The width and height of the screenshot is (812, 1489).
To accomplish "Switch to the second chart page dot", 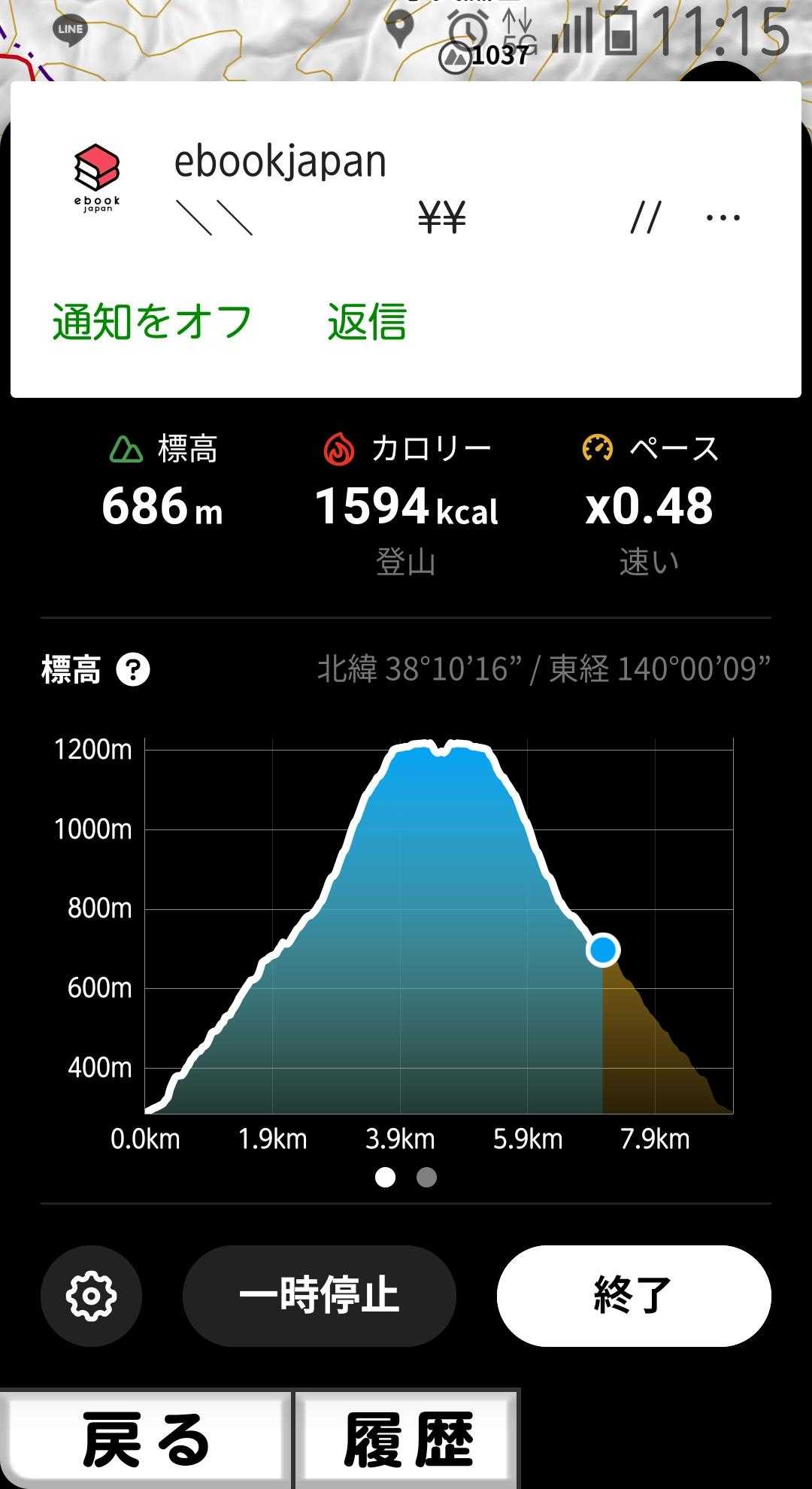I will click(426, 1177).
